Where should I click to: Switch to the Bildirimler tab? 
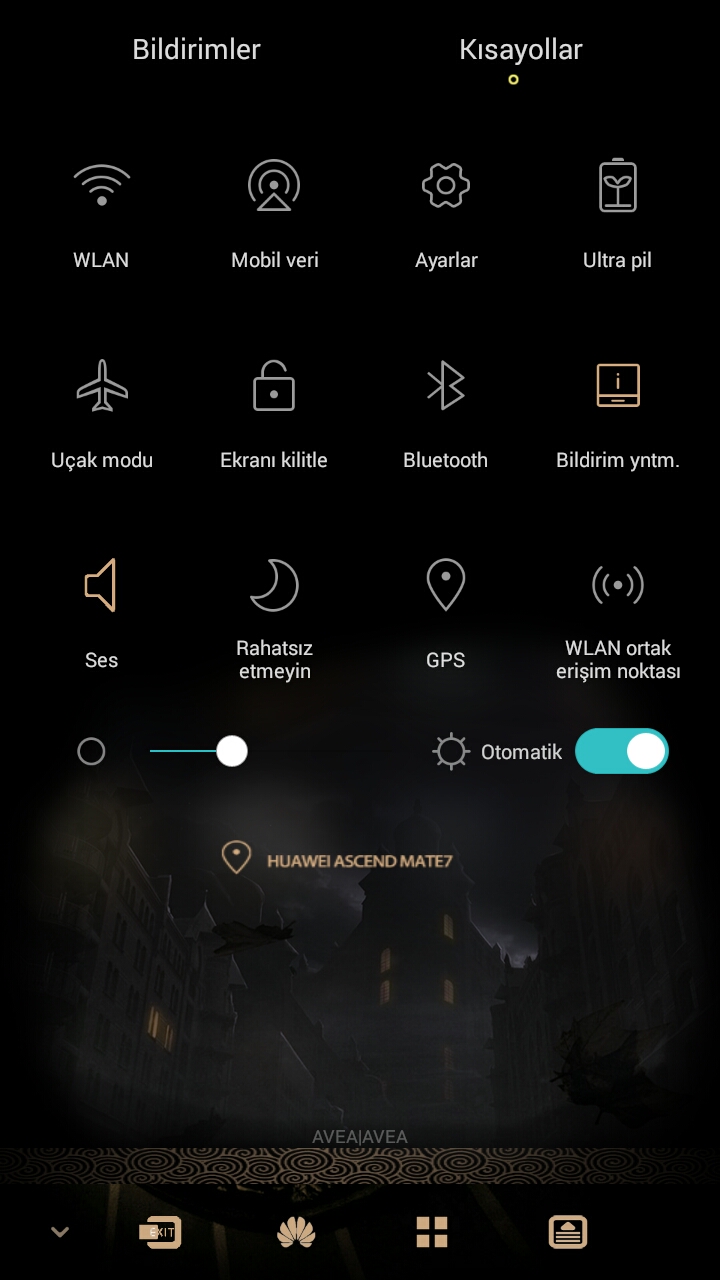click(196, 50)
